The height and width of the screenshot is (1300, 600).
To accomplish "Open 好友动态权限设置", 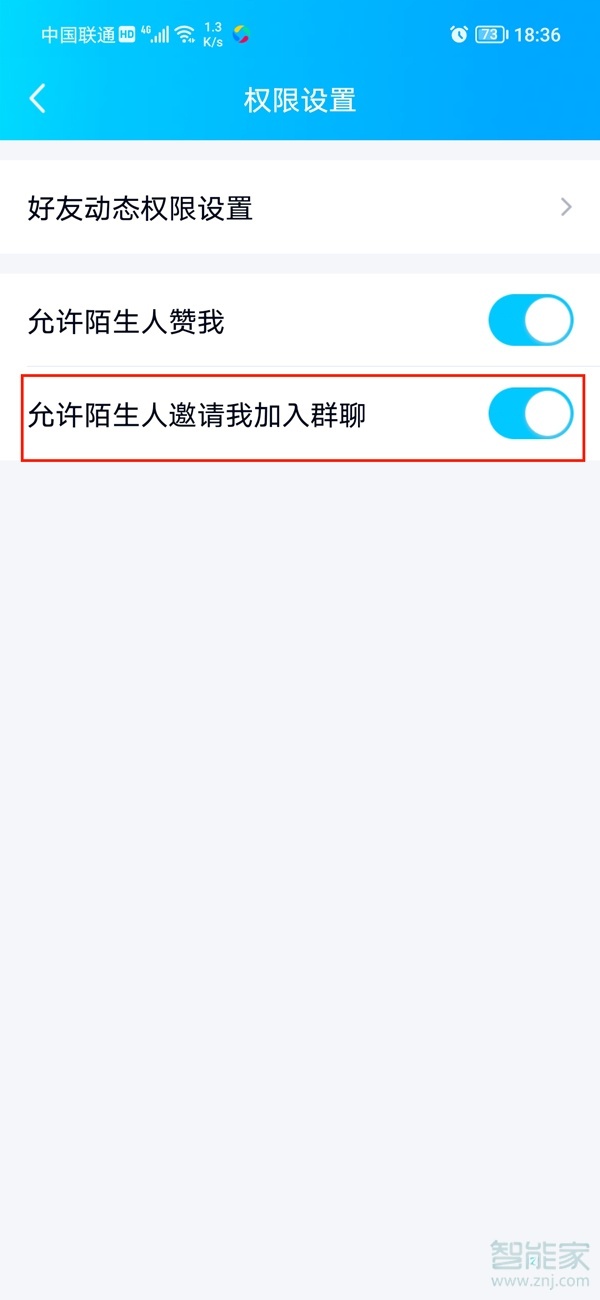I will pyautogui.click(x=300, y=208).
